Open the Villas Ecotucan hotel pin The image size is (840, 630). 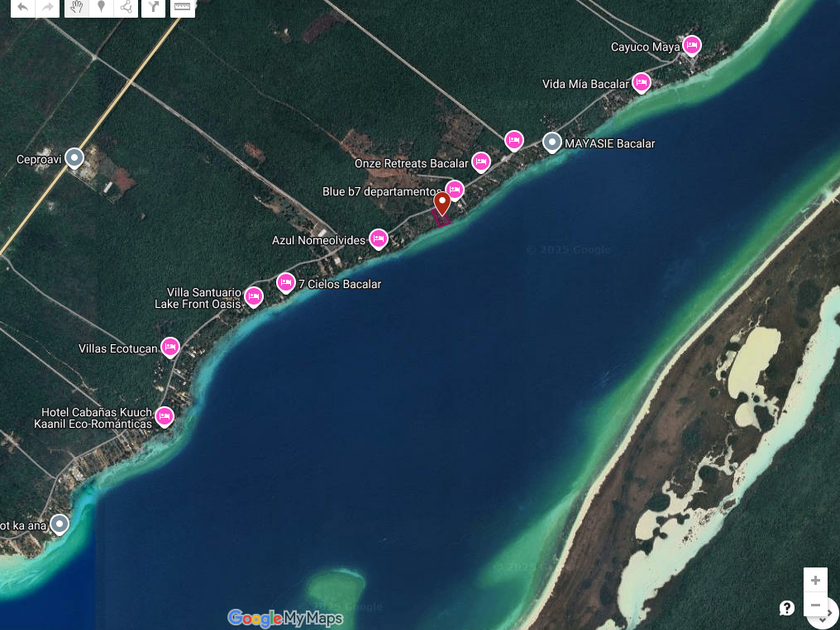[x=170, y=348]
